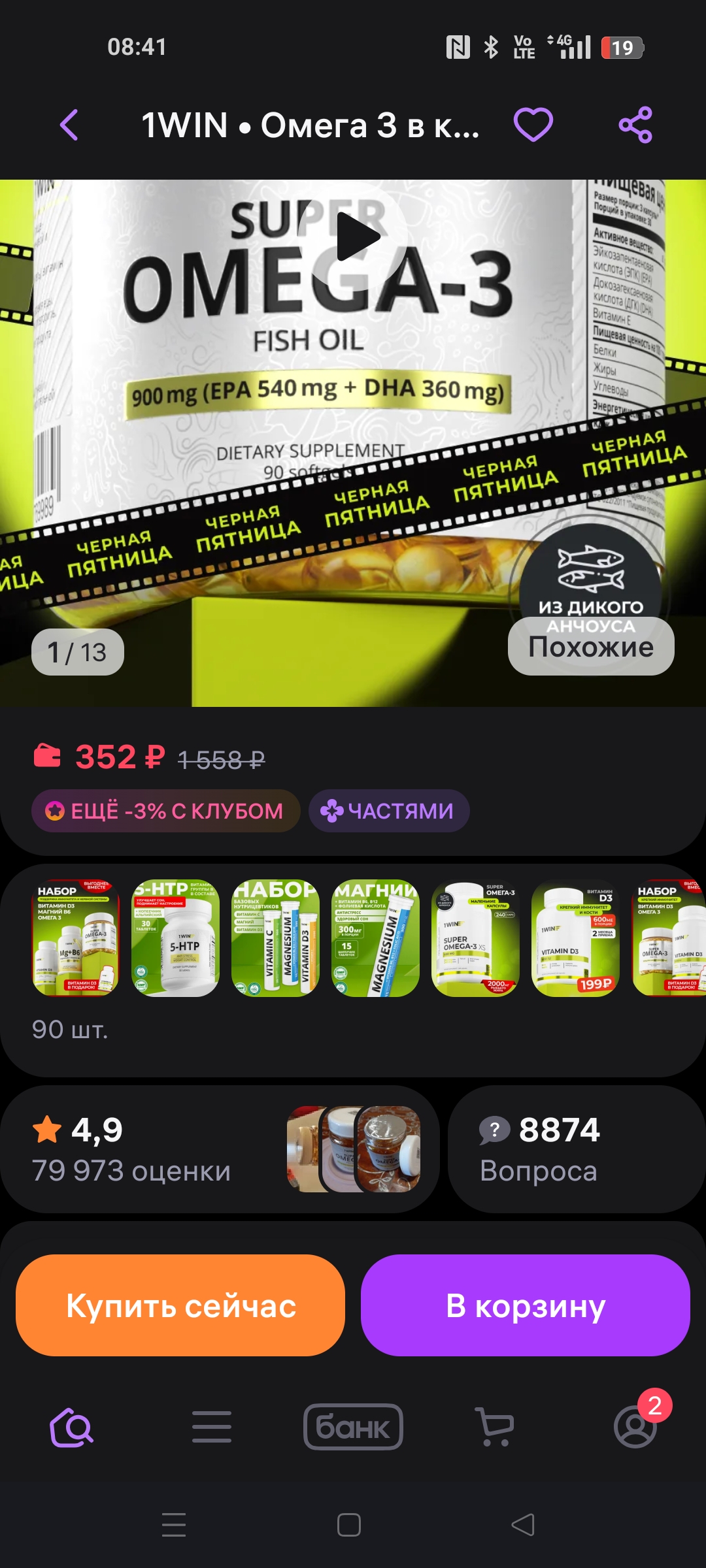Share this Omega 3 product
The height and width of the screenshot is (1568, 706).
coord(635,124)
